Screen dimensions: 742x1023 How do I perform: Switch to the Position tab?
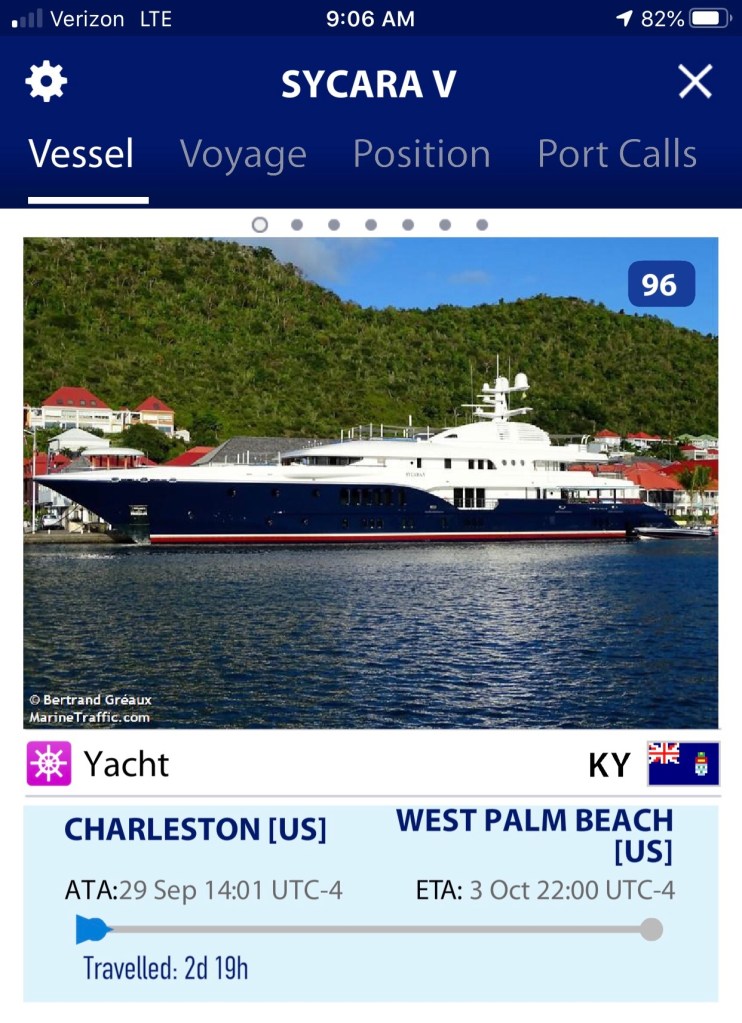pyautogui.click(x=421, y=155)
